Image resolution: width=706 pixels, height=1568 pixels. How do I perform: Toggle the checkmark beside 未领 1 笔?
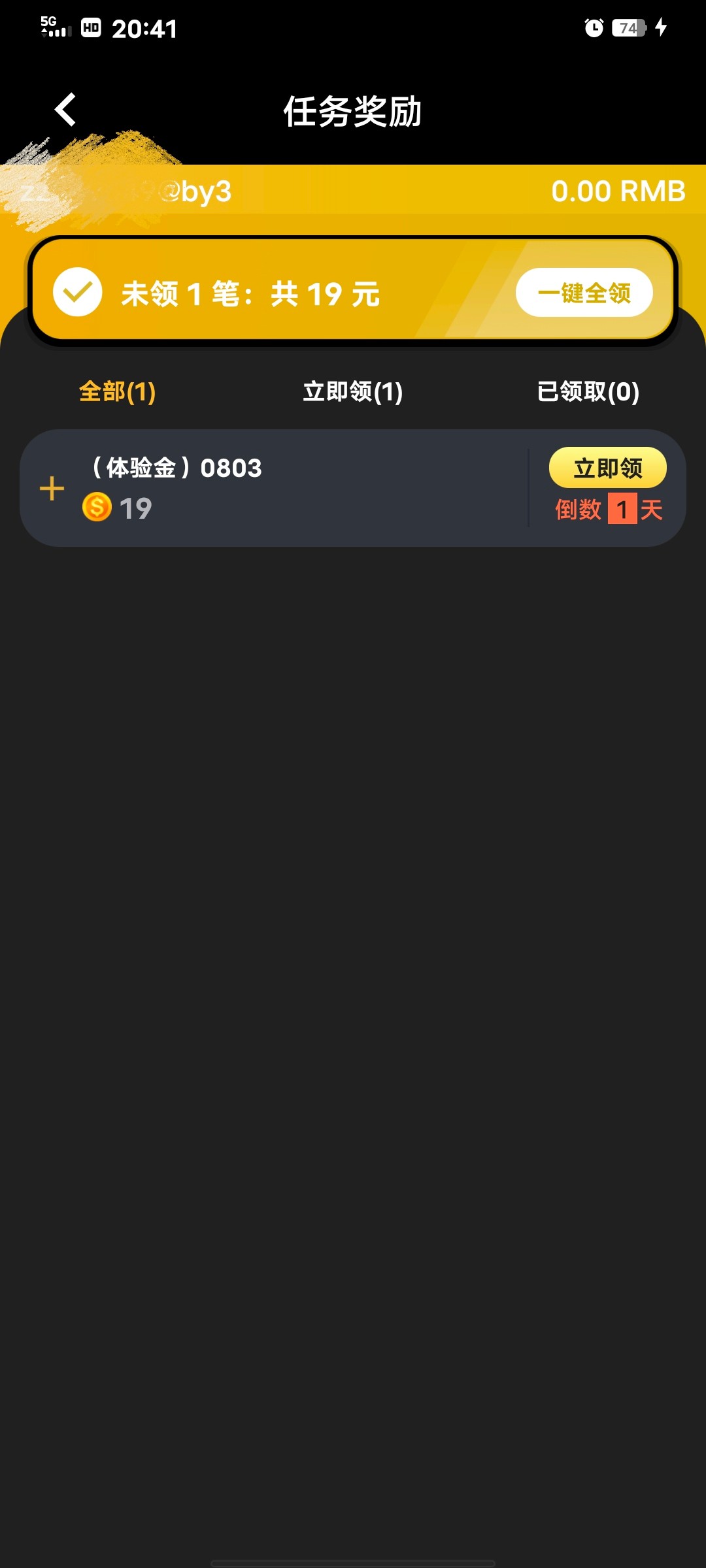[x=77, y=292]
